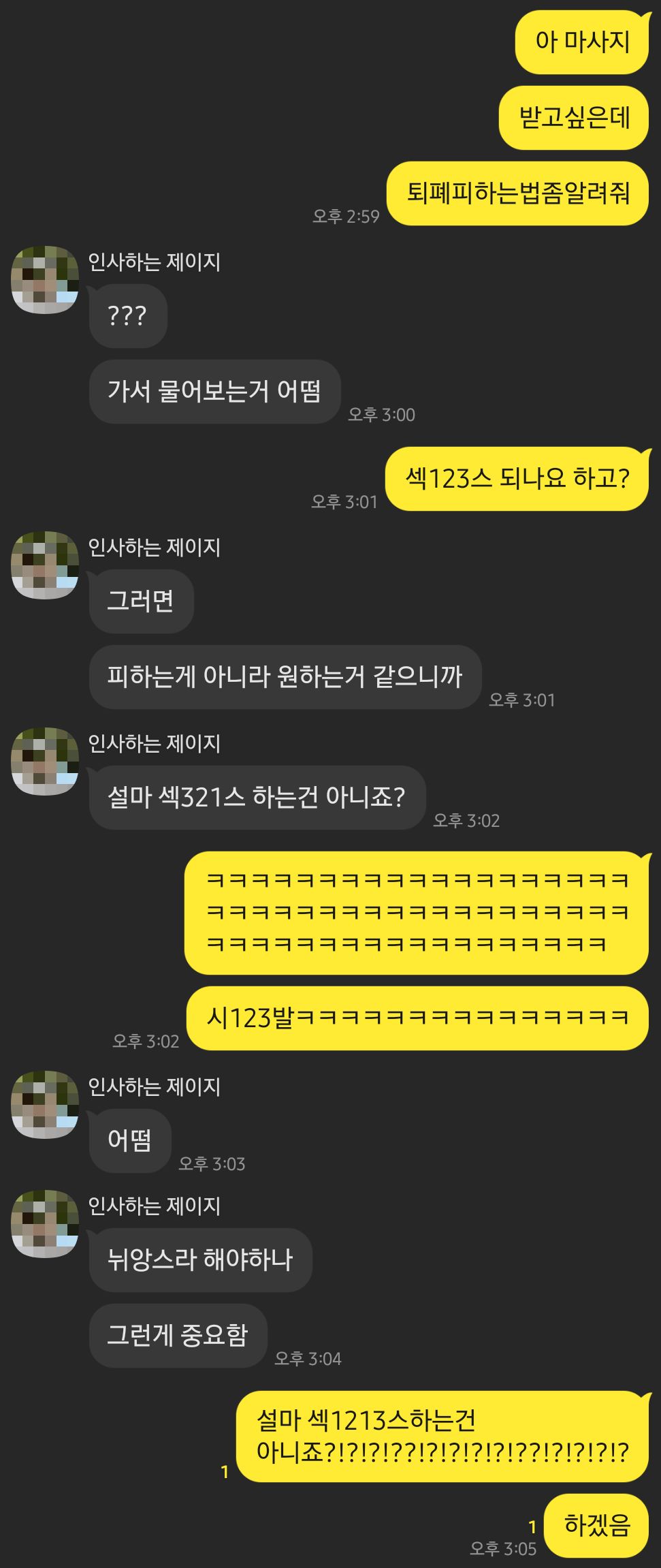Screen dimensions: 661x1568
Task: Open profile photo next to 설마 섹321스 message
Action: (x=45, y=762)
